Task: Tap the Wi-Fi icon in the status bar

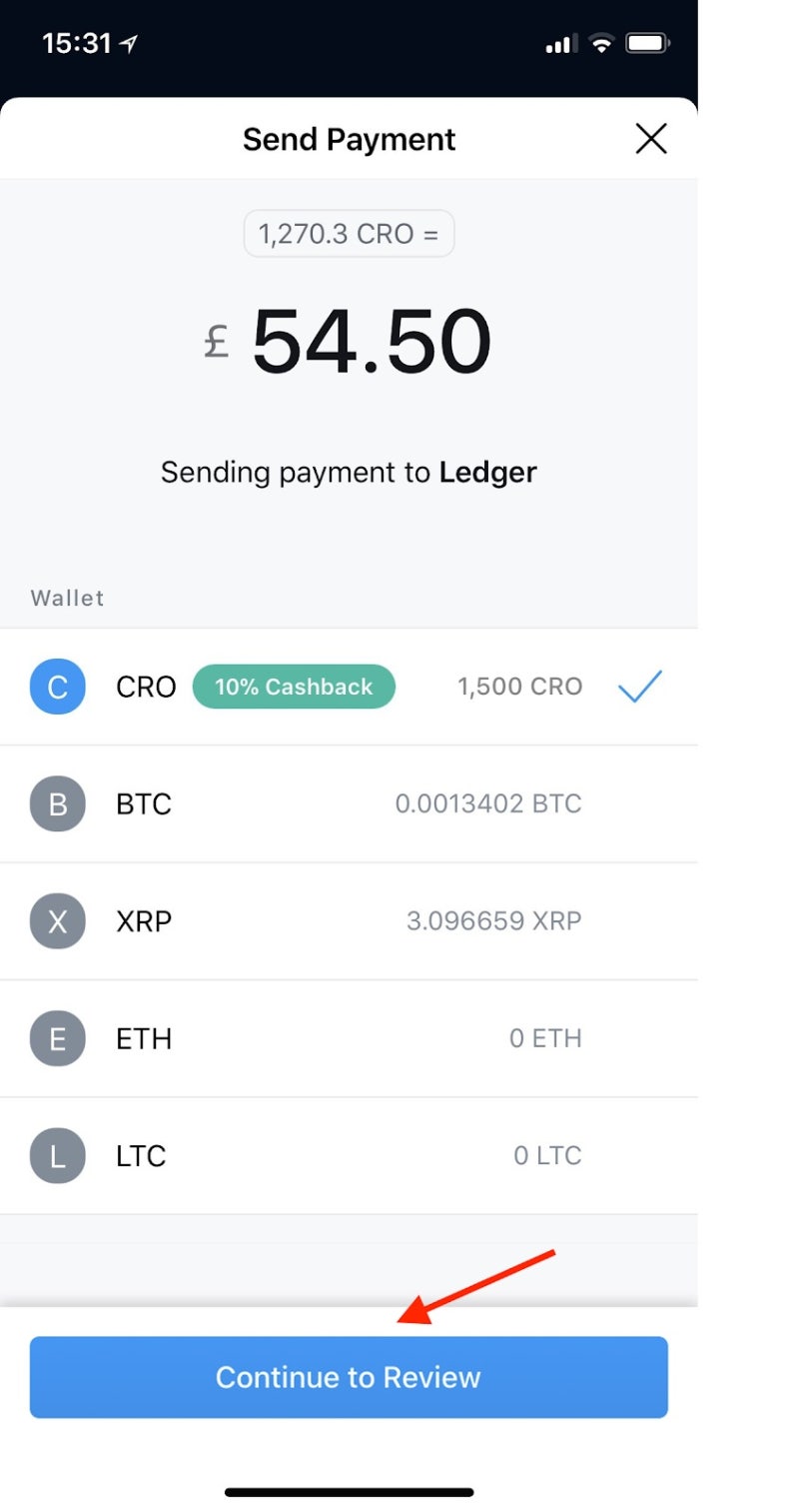Action: [x=600, y=42]
